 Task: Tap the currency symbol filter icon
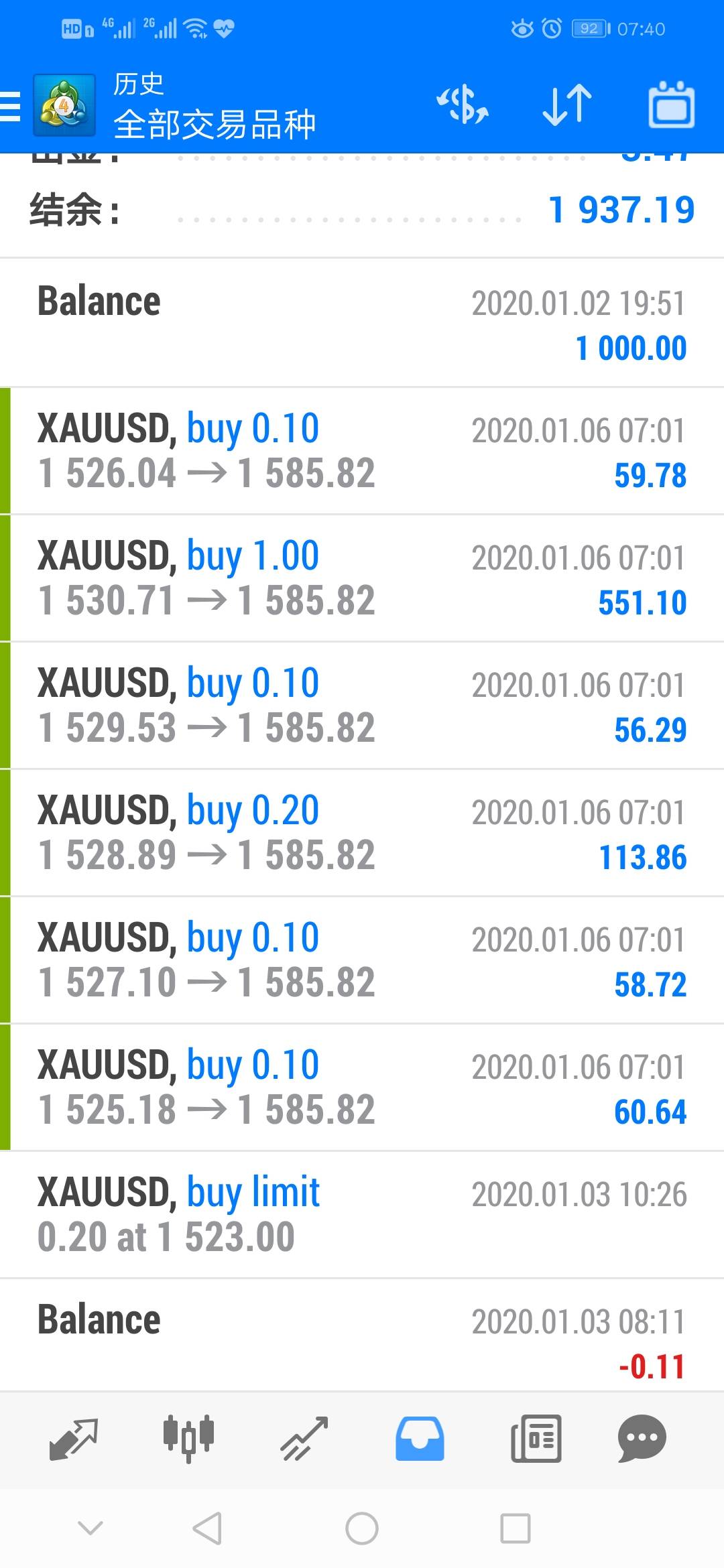(x=462, y=105)
